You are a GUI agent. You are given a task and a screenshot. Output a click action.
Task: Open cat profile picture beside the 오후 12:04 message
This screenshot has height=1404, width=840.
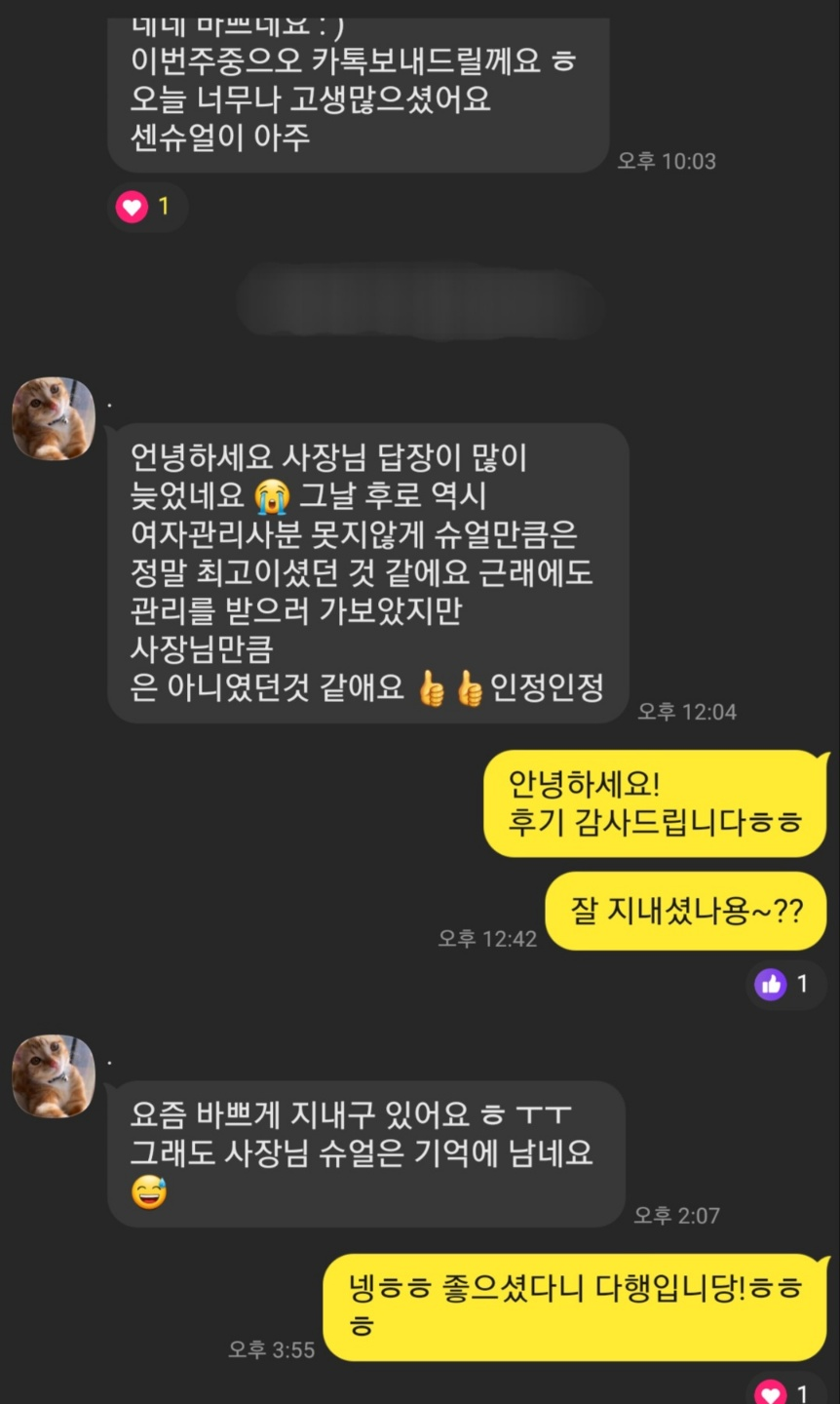pyautogui.click(x=54, y=419)
